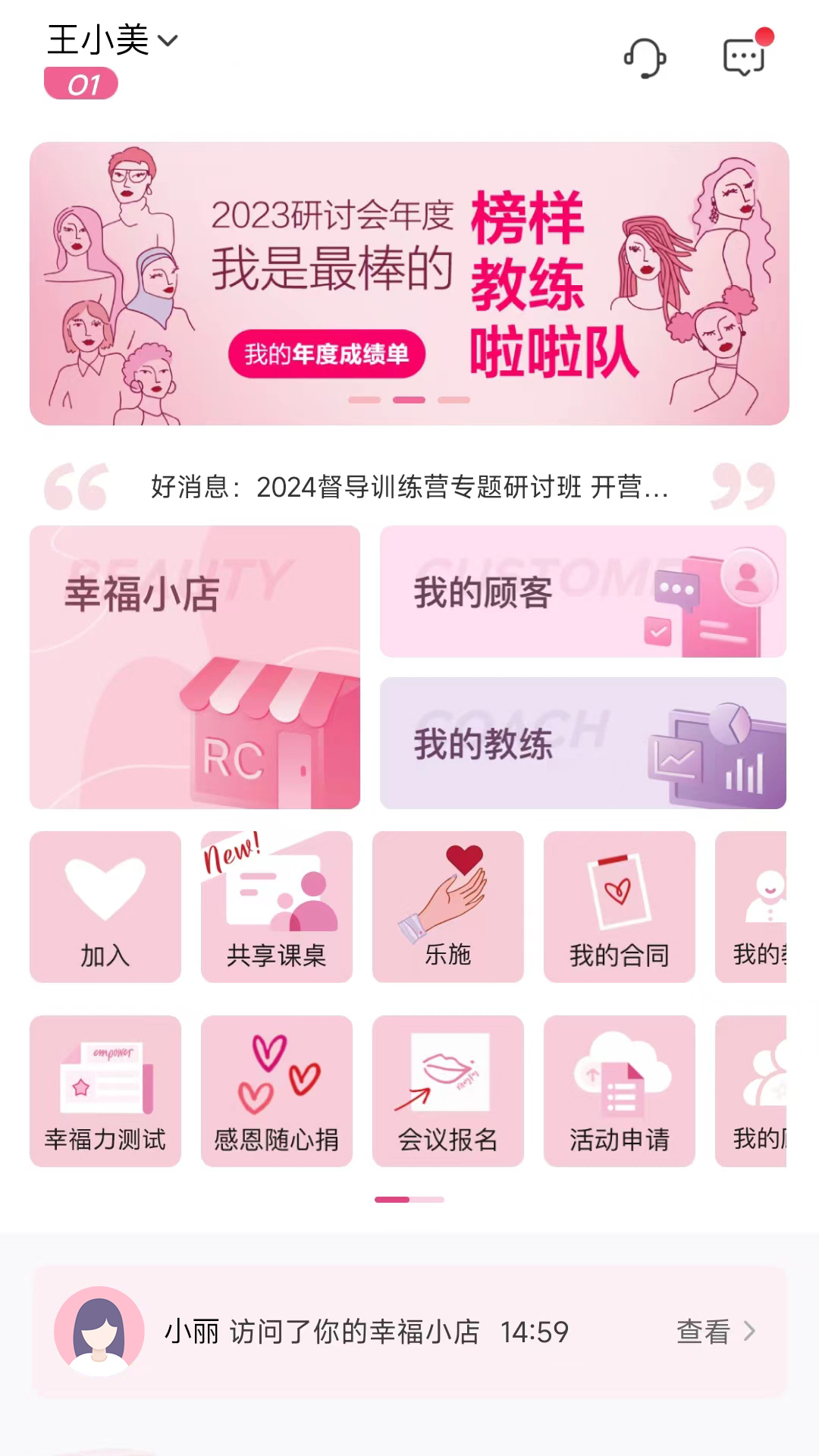Tap 查看 on 小丽's visit notice
Viewport: 819px width, 1456px height.
point(715,1332)
